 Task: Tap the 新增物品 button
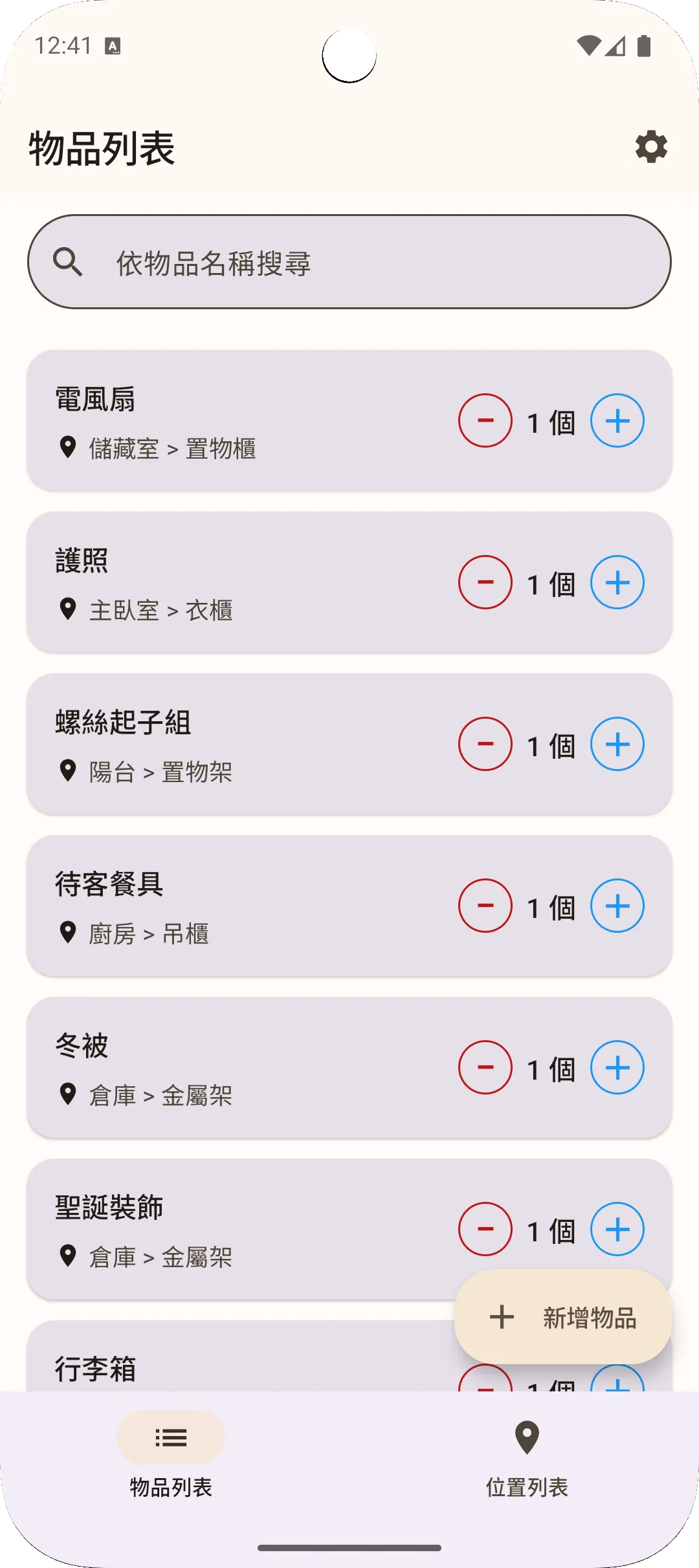563,1318
